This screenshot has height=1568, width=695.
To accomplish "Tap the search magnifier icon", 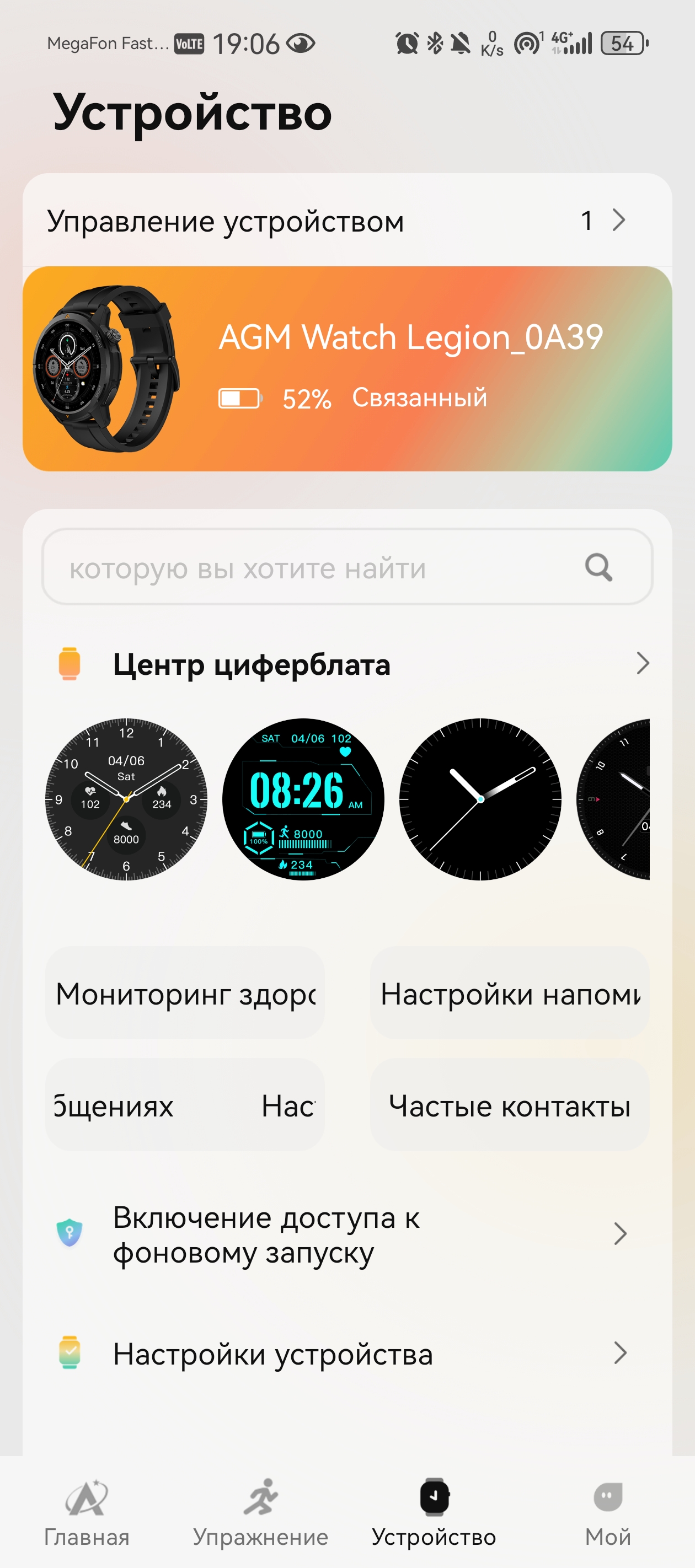I will [598, 567].
